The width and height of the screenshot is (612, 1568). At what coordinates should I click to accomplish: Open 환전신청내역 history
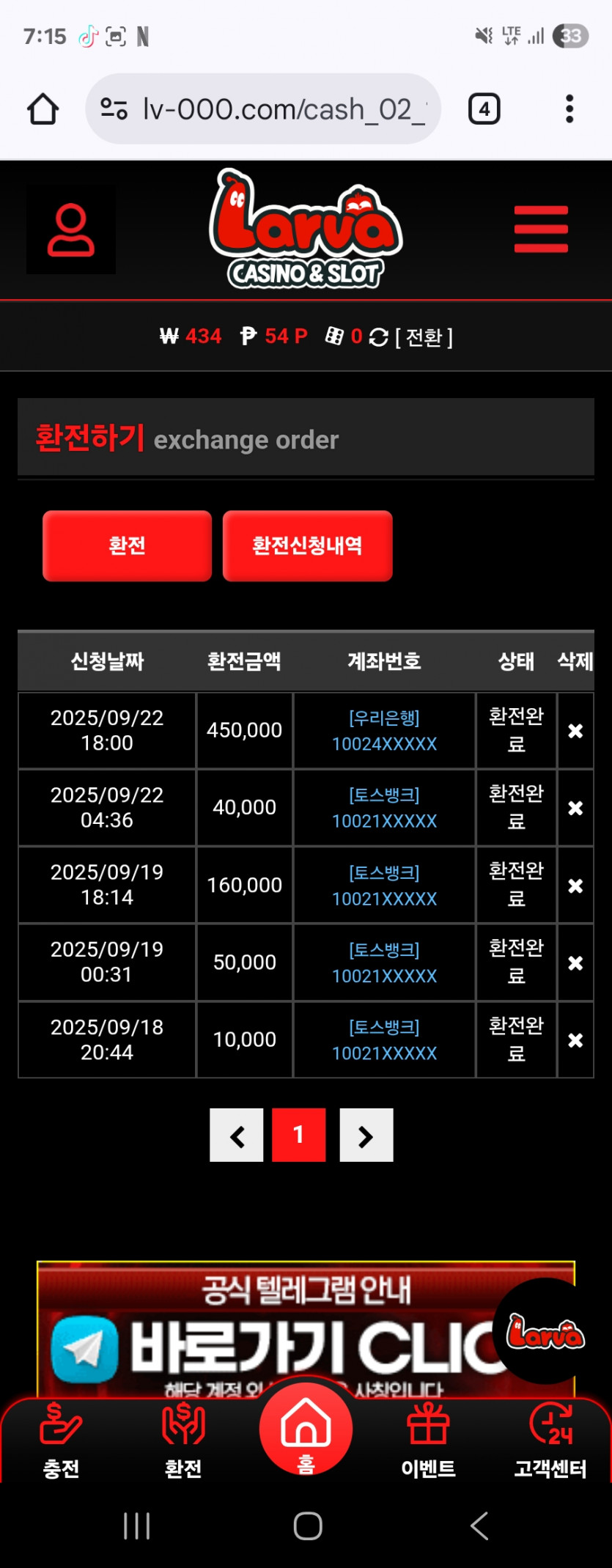(308, 546)
